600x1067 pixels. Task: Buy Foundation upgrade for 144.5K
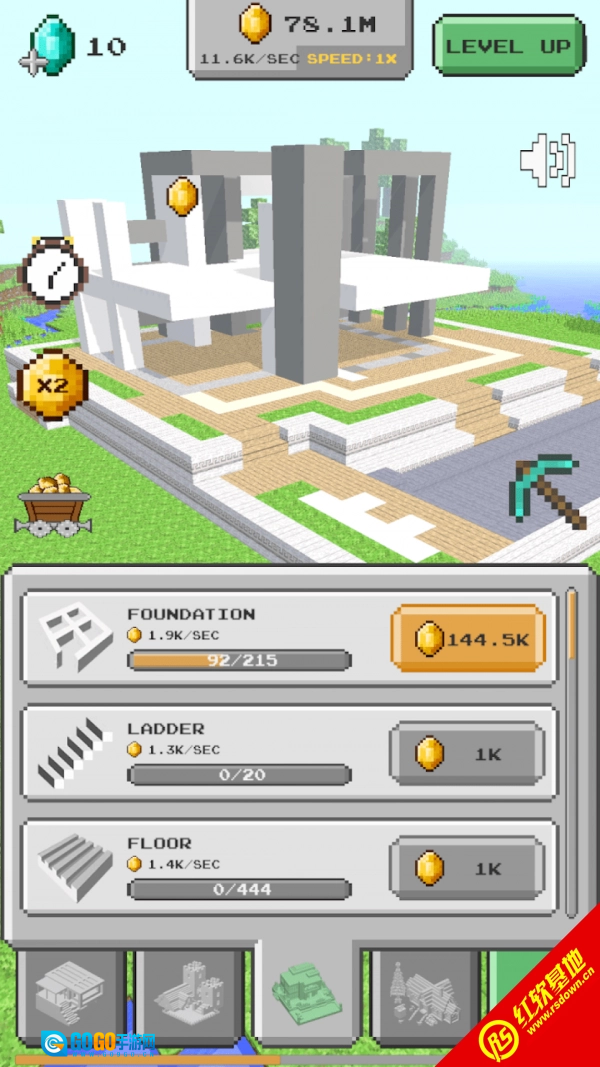(468, 638)
